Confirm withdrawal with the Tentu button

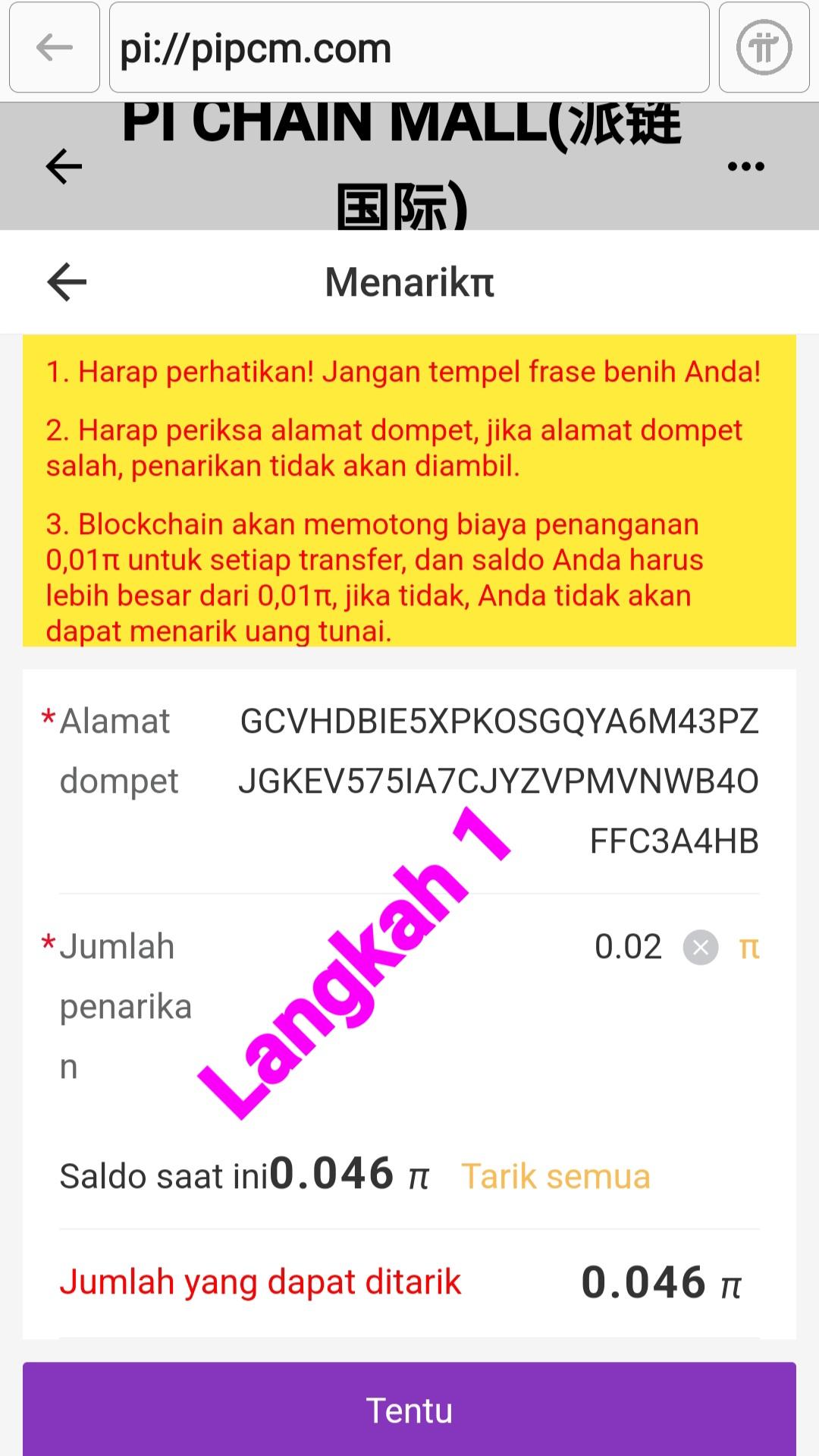[409, 1410]
